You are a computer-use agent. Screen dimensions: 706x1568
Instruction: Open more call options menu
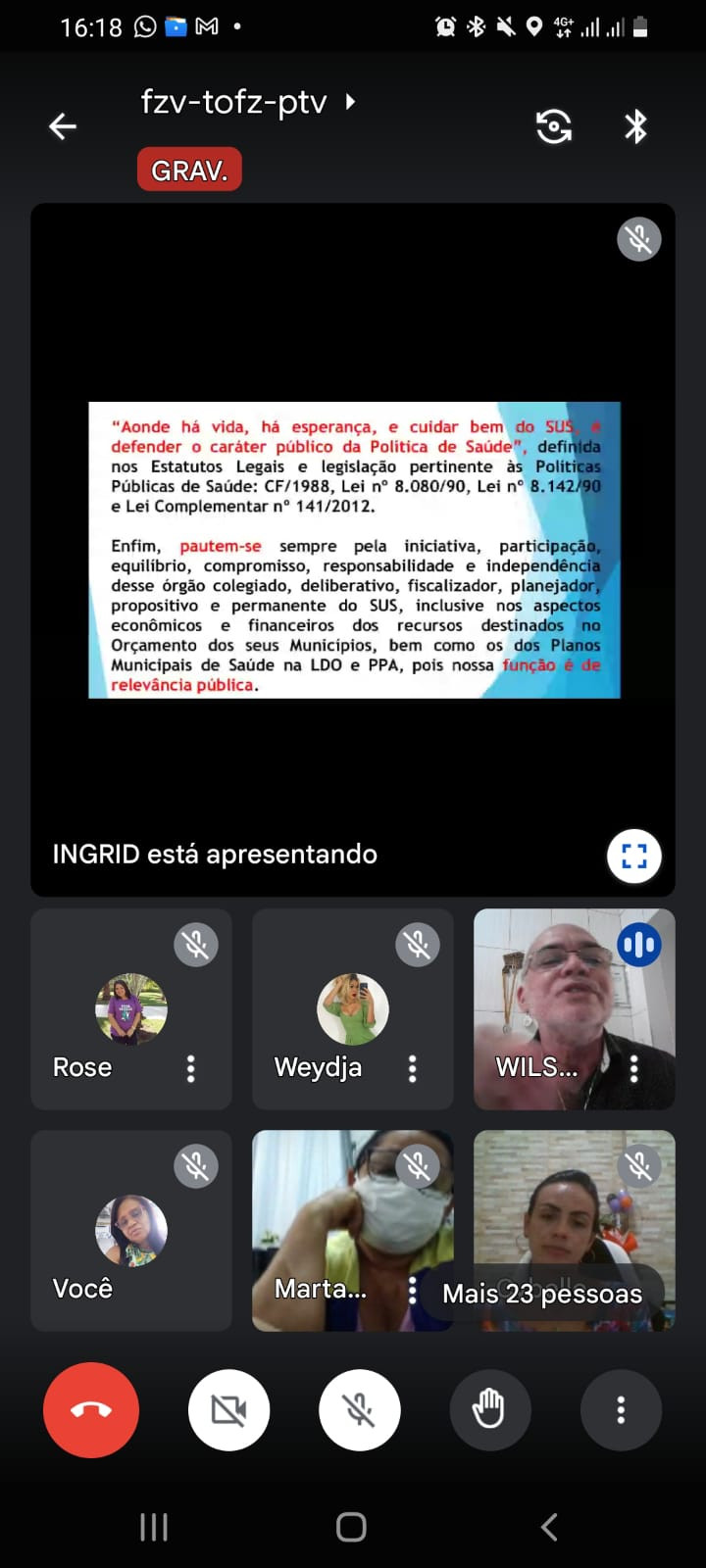click(621, 1410)
